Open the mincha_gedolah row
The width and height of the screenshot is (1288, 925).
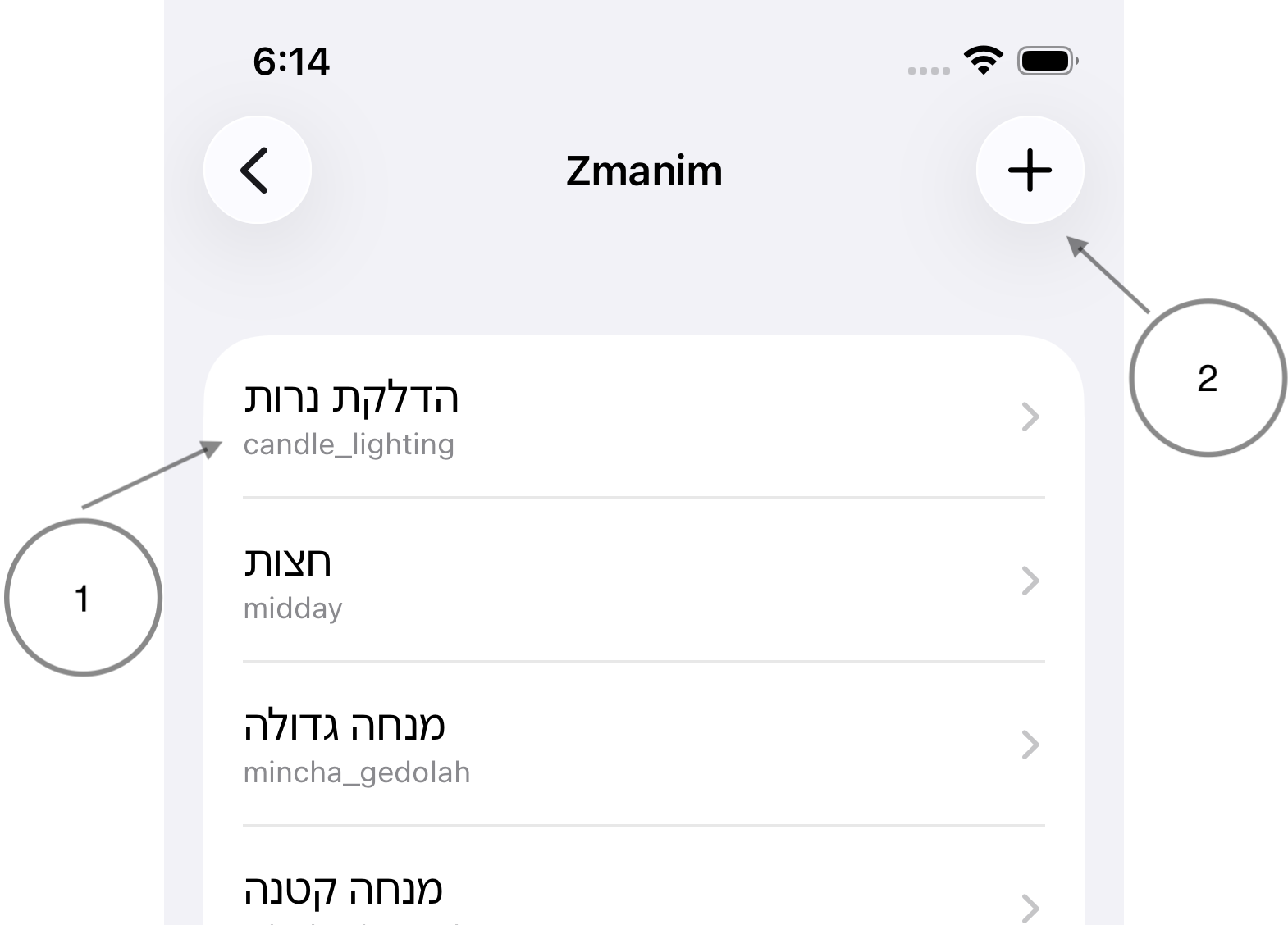pos(643,745)
